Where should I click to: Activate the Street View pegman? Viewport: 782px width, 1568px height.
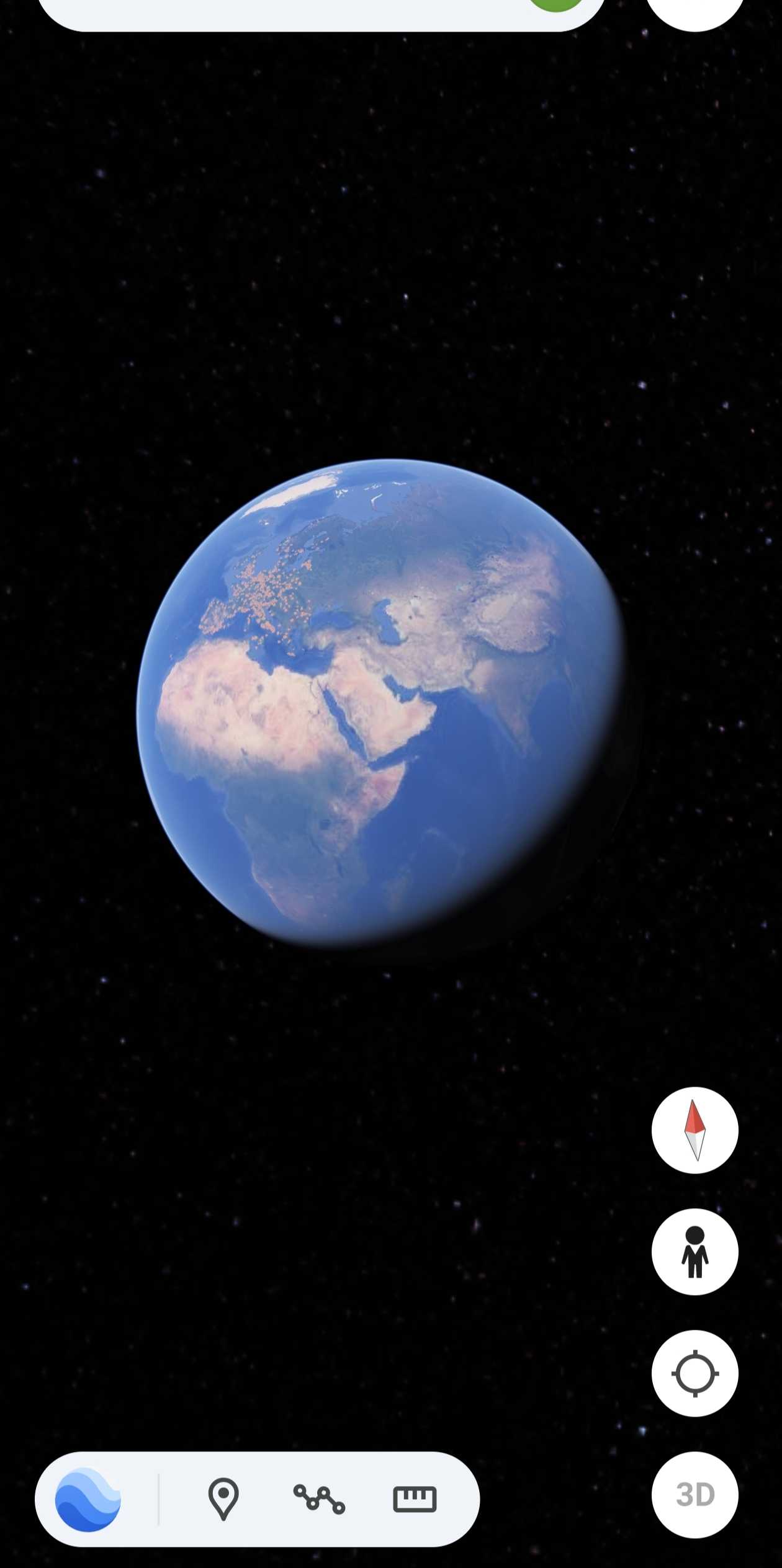694,1252
